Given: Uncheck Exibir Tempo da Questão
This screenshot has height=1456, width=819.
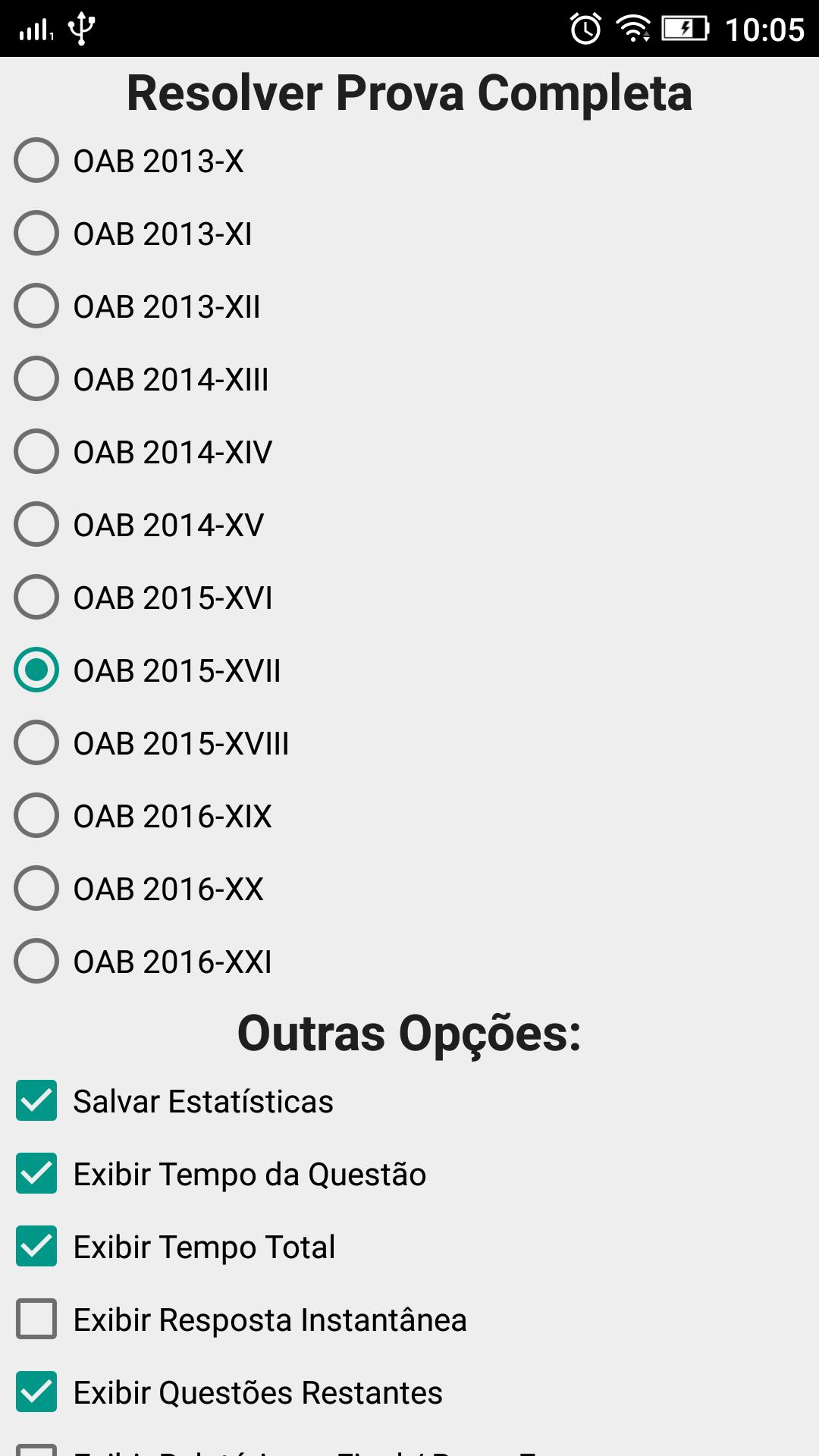Looking at the screenshot, I should point(36,1174).
